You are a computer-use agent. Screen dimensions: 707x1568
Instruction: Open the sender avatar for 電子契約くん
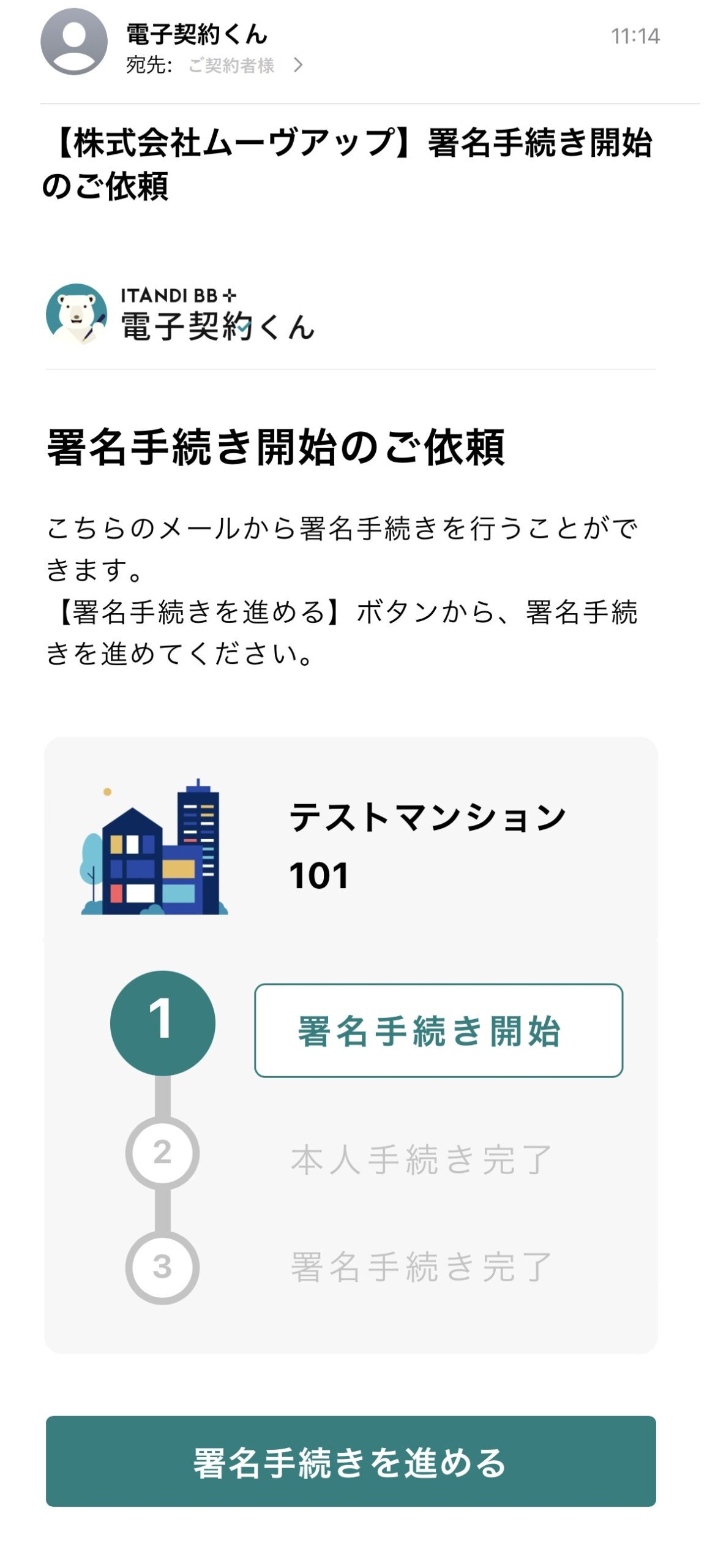74,42
